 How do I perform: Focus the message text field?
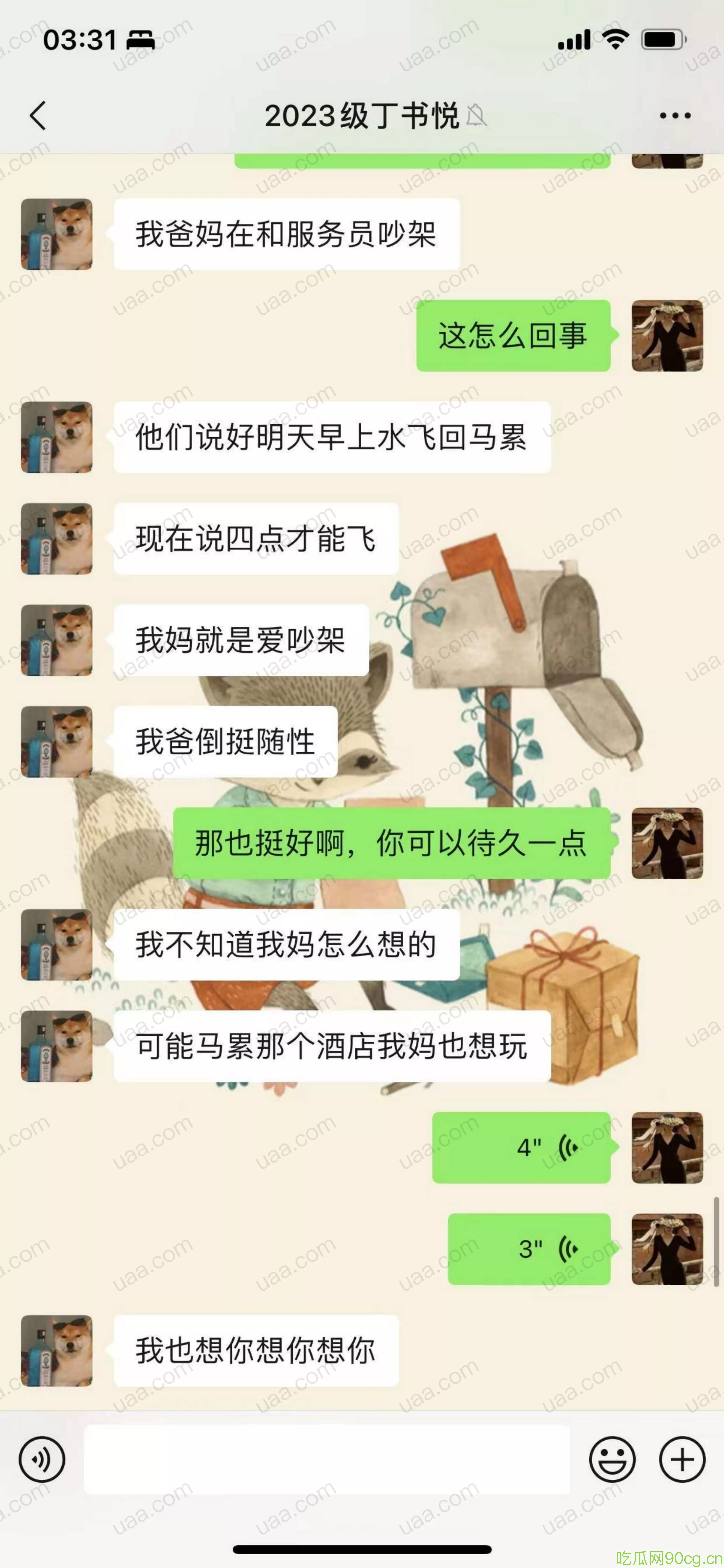click(327, 1459)
